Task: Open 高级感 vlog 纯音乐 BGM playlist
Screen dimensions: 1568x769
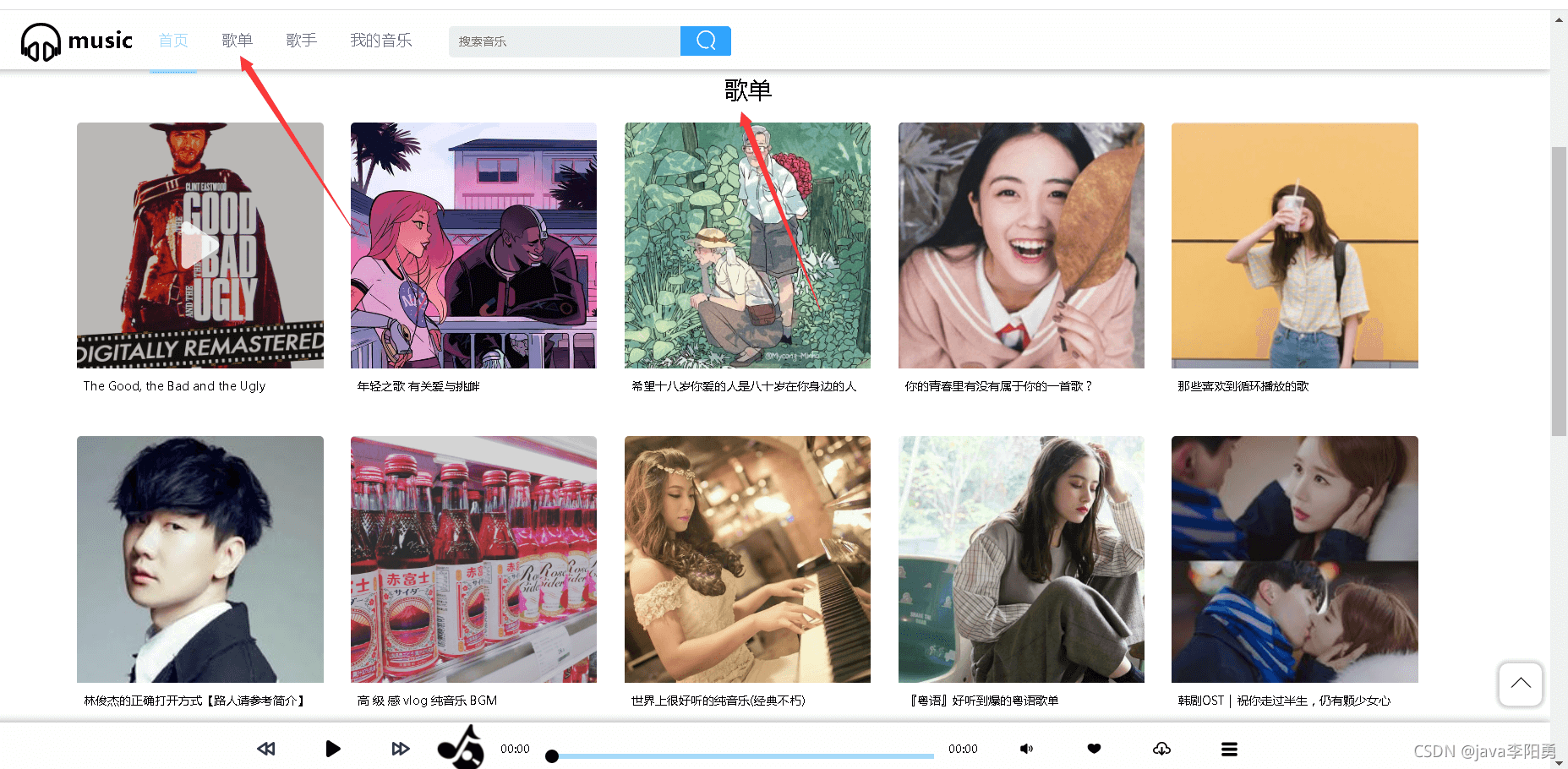Action: tap(473, 559)
